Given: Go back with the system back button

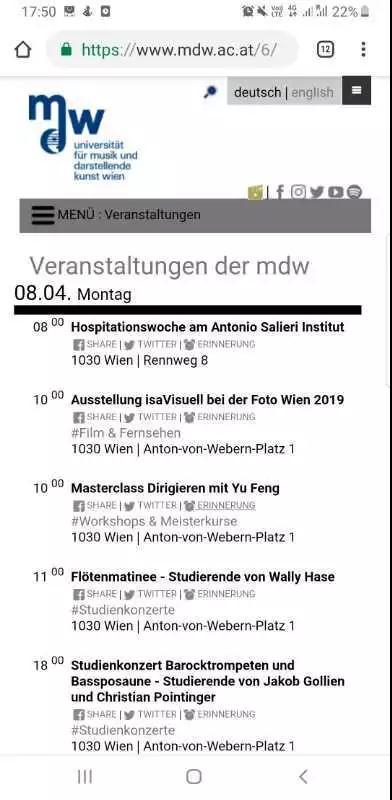Looking at the screenshot, I should (303, 777).
